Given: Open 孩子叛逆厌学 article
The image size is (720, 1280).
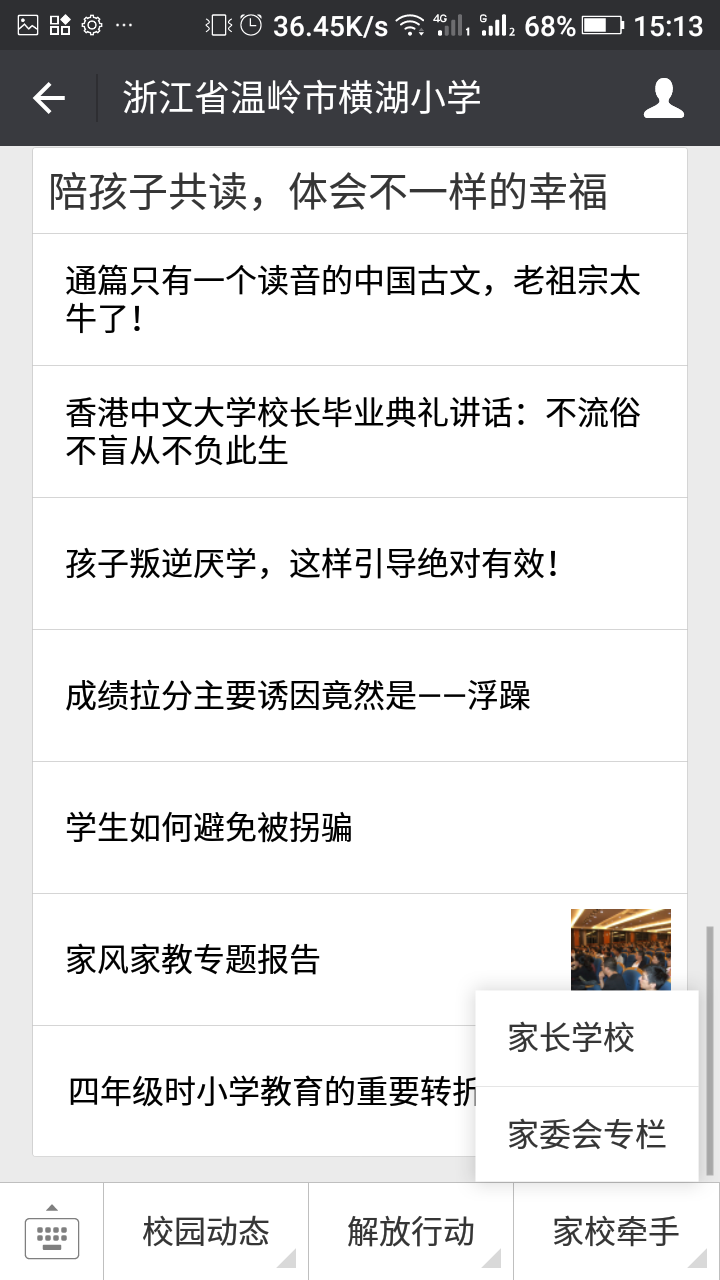Looking at the screenshot, I should (x=312, y=564).
